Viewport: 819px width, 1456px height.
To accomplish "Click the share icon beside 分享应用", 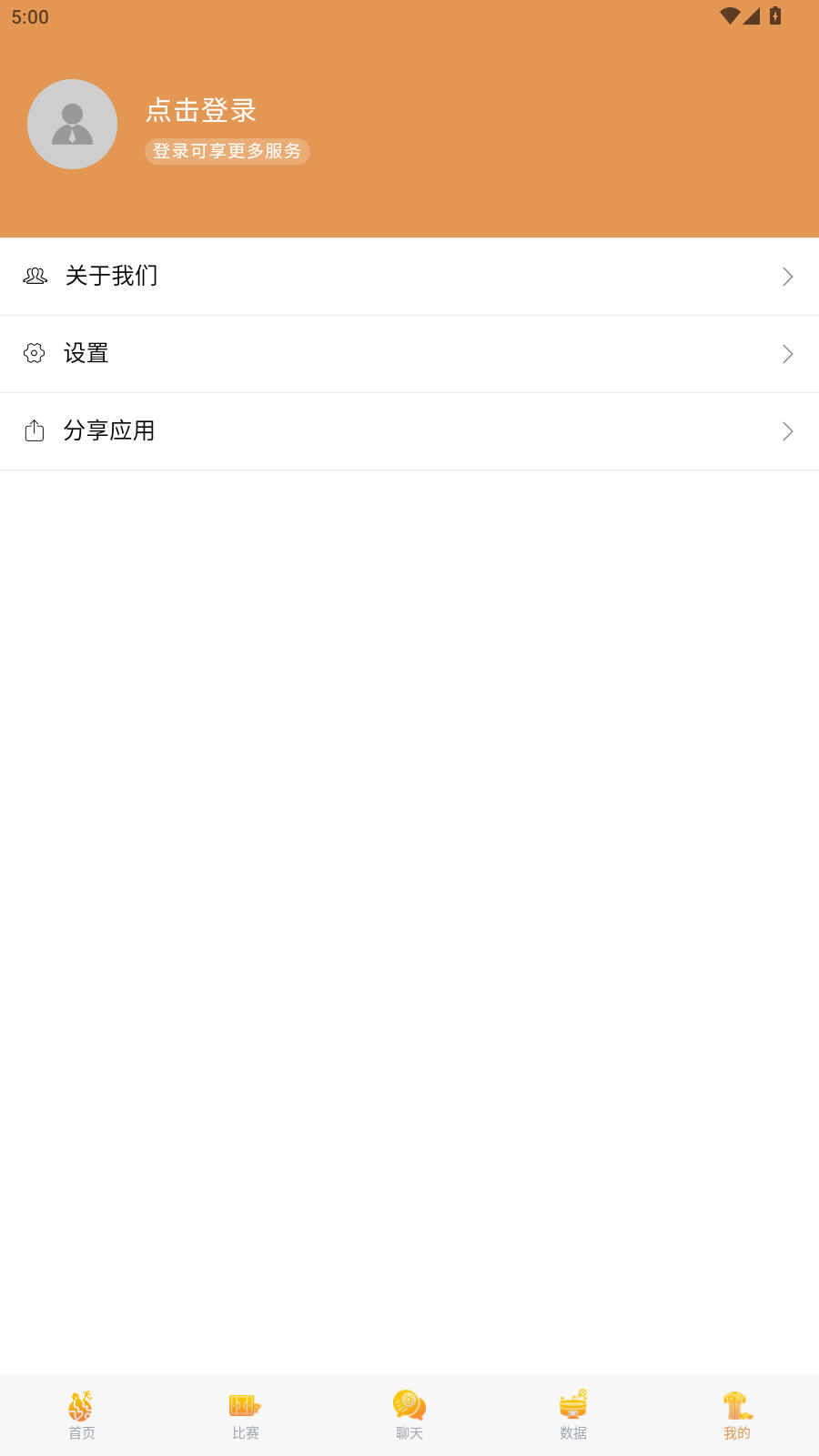I will click(x=34, y=430).
